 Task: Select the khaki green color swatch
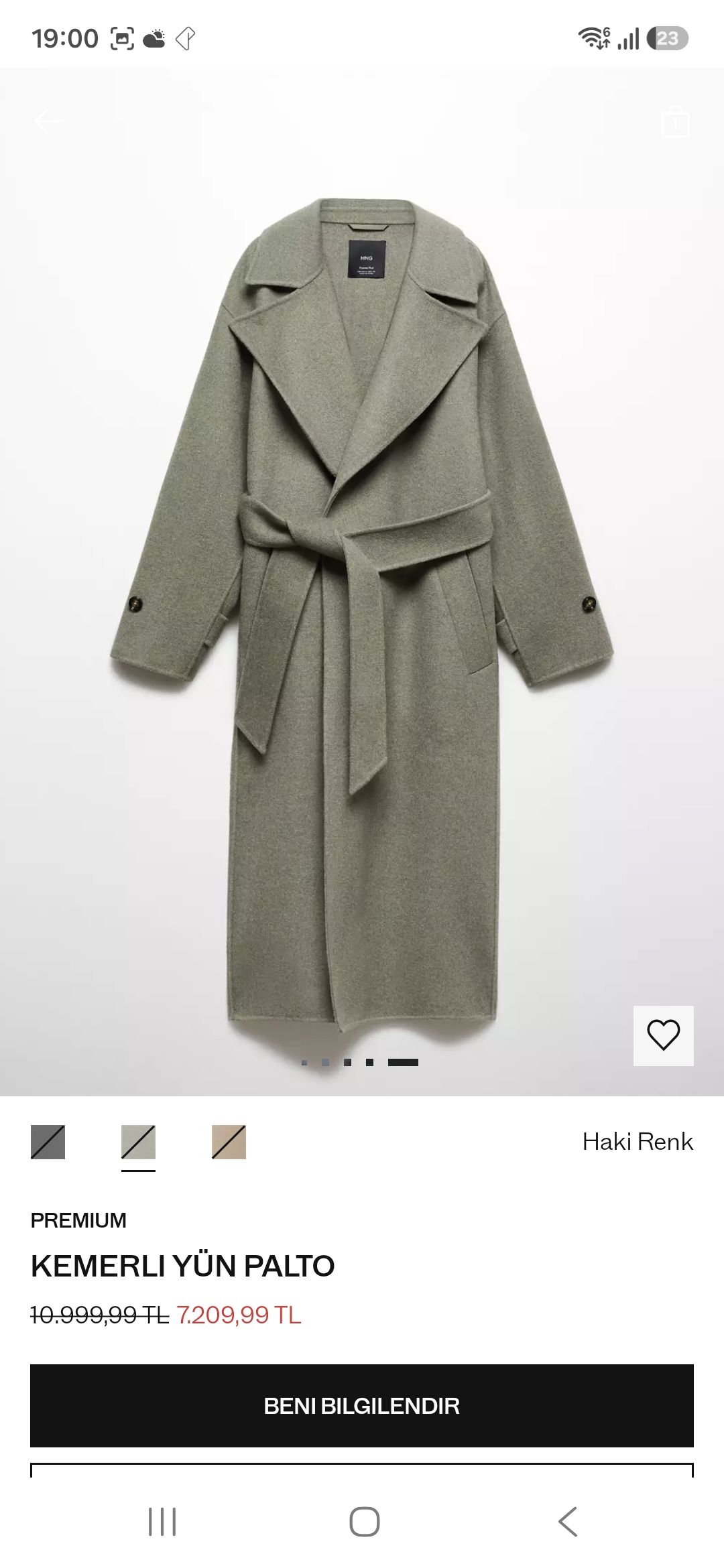point(138,1142)
